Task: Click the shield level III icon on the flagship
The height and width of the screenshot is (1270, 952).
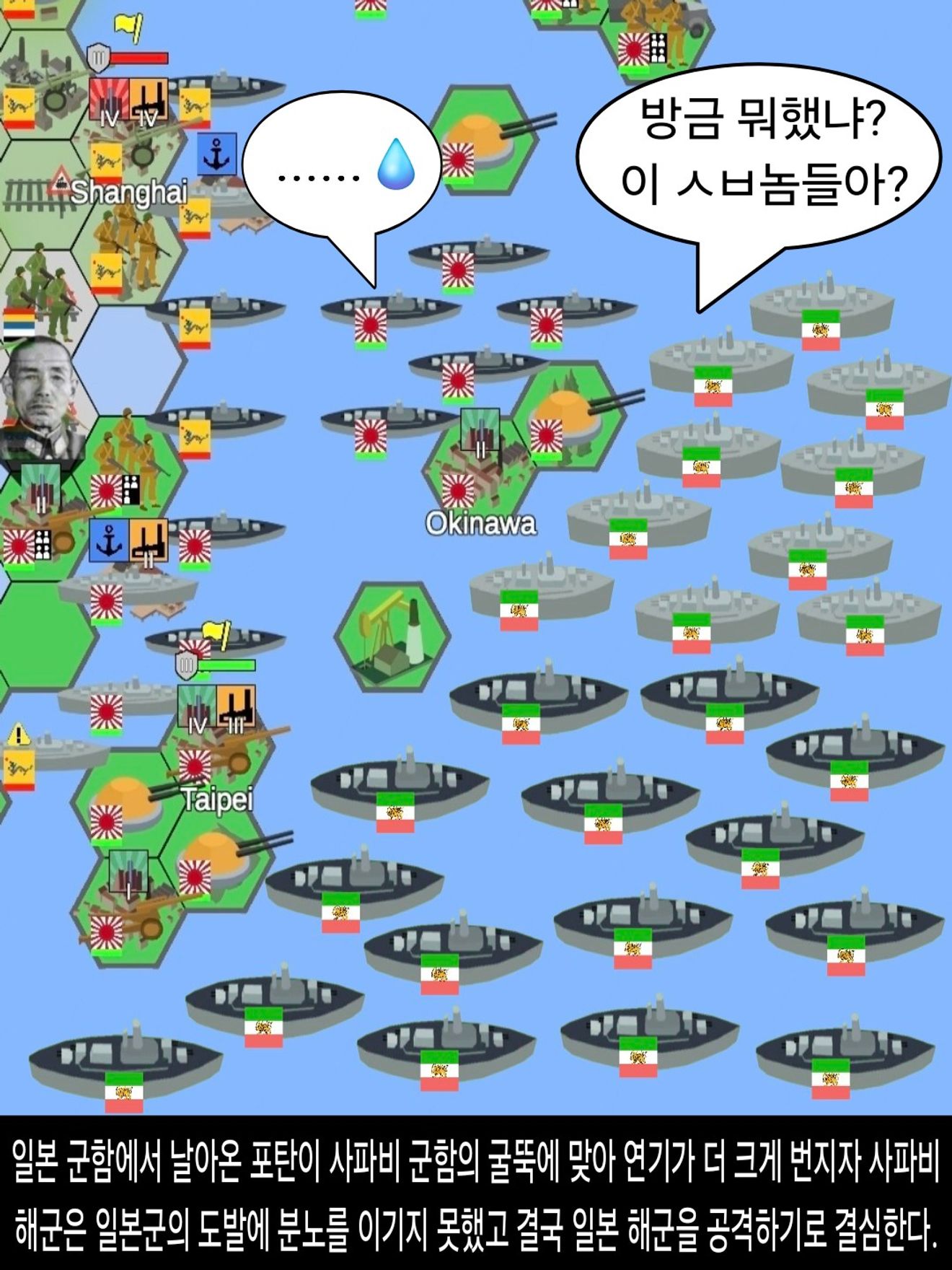Action: click(187, 665)
